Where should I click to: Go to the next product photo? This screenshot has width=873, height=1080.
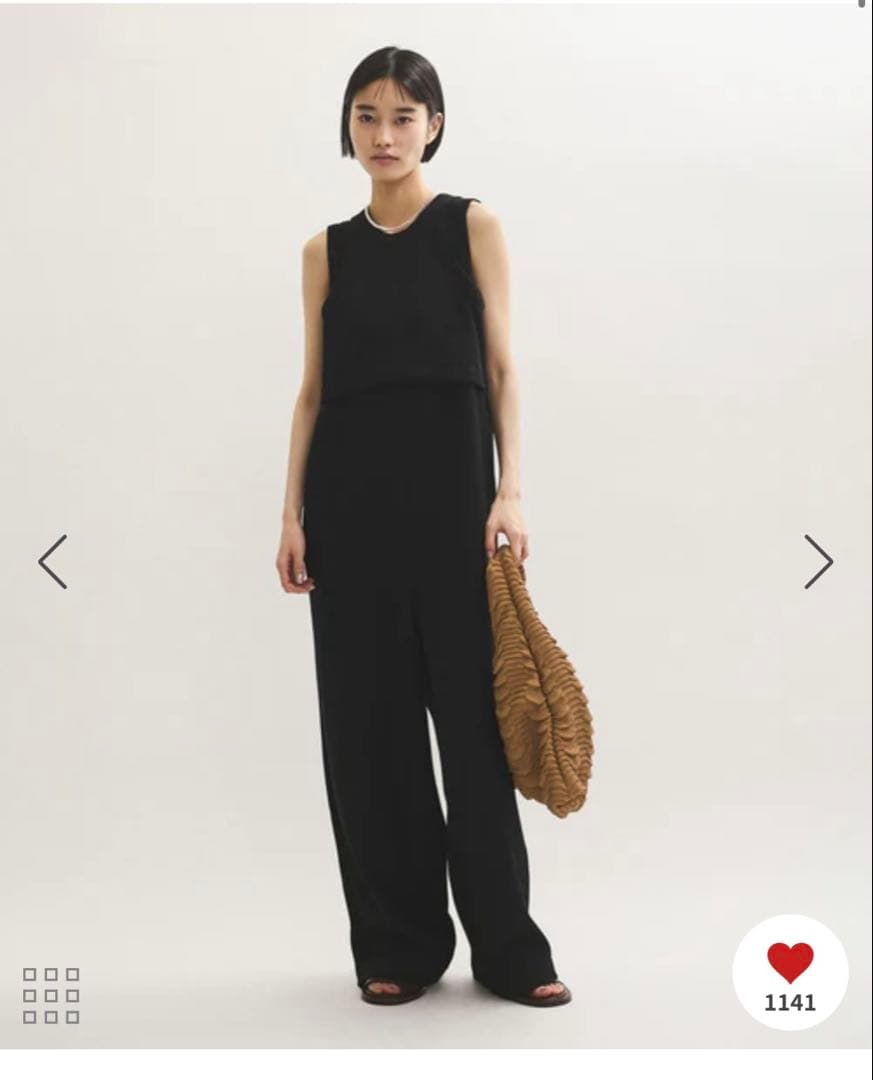click(818, 562)
